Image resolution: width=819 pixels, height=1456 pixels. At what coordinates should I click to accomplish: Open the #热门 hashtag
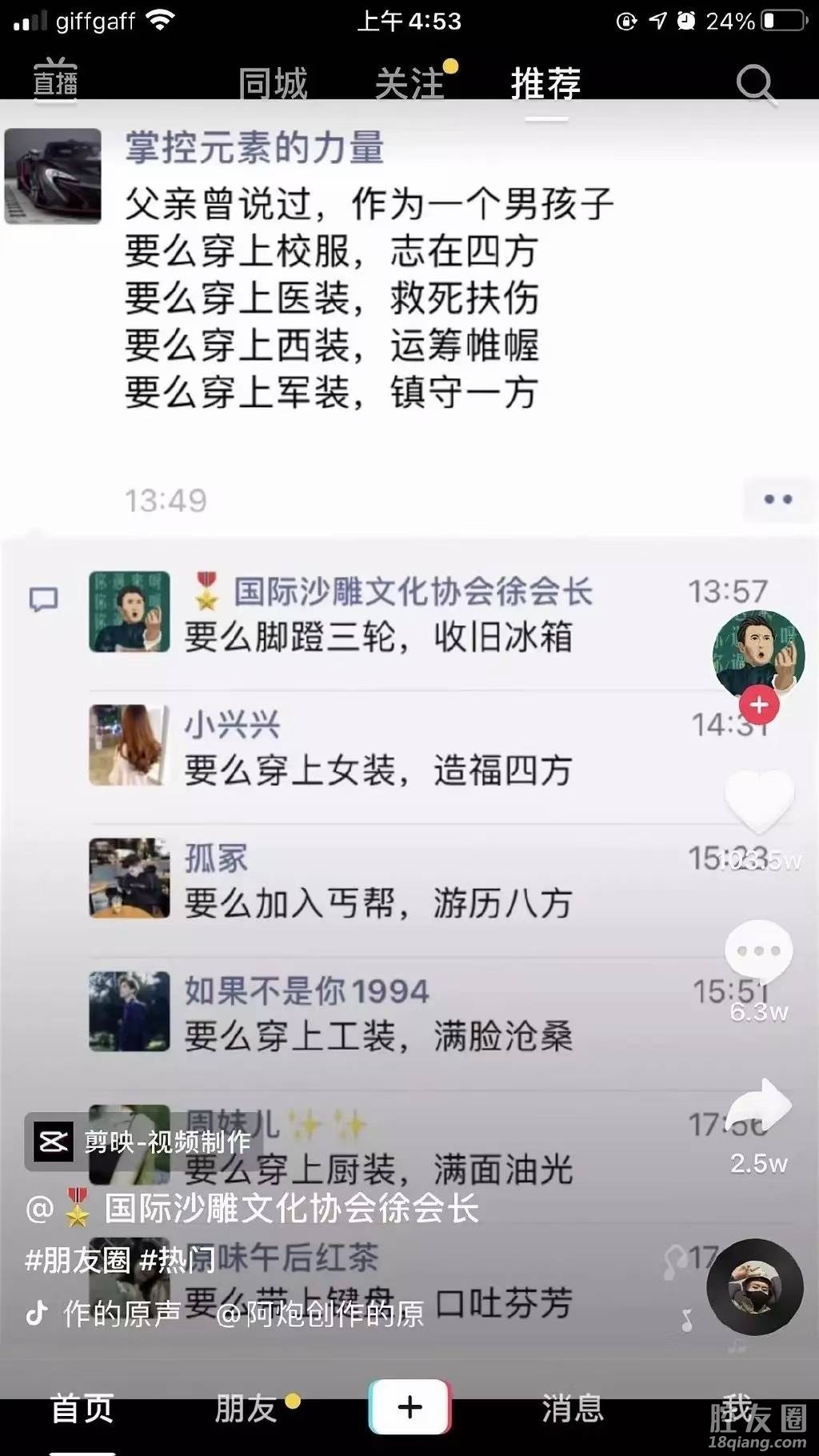178,1261
